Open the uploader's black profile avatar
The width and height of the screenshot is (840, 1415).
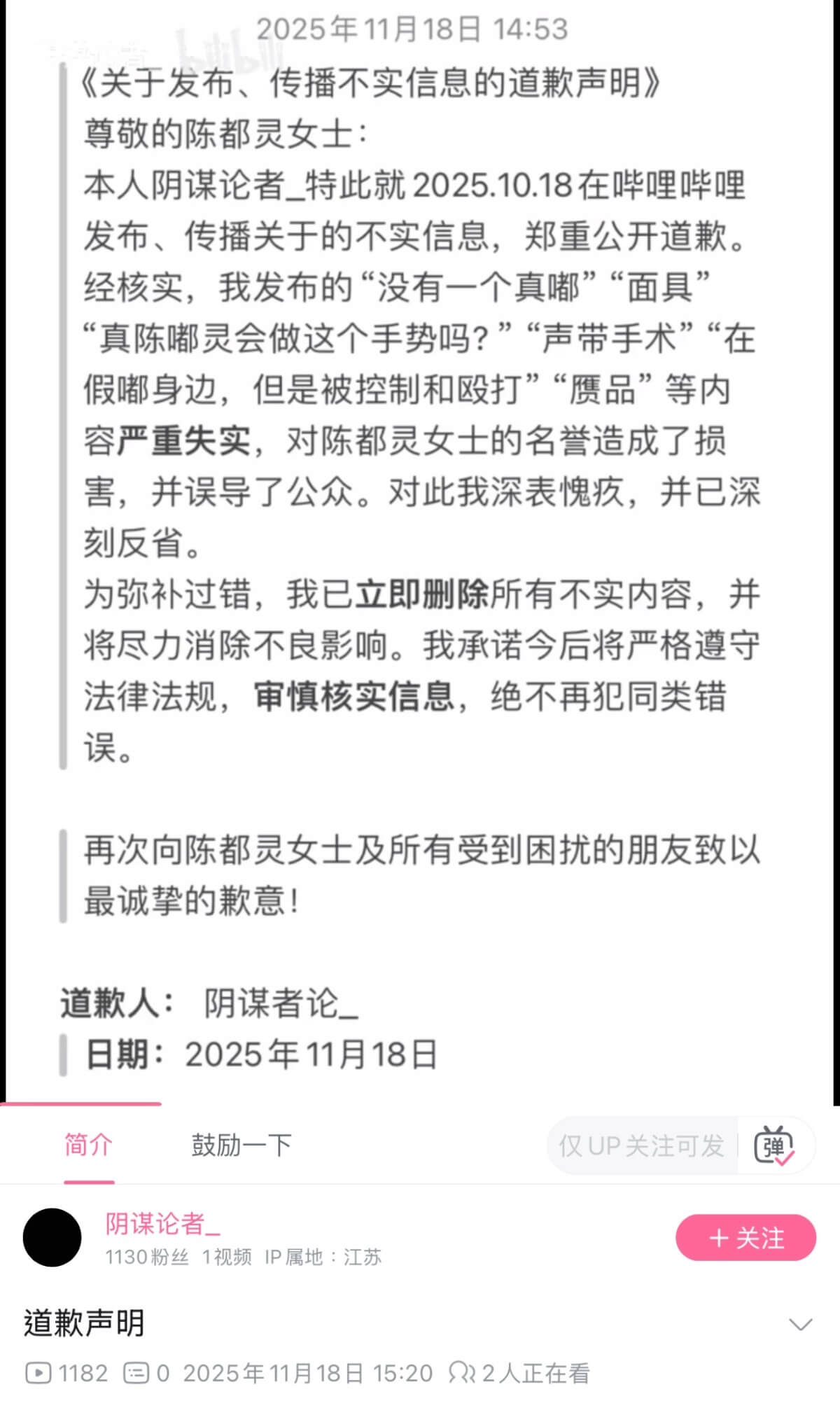click(52, 1237)
